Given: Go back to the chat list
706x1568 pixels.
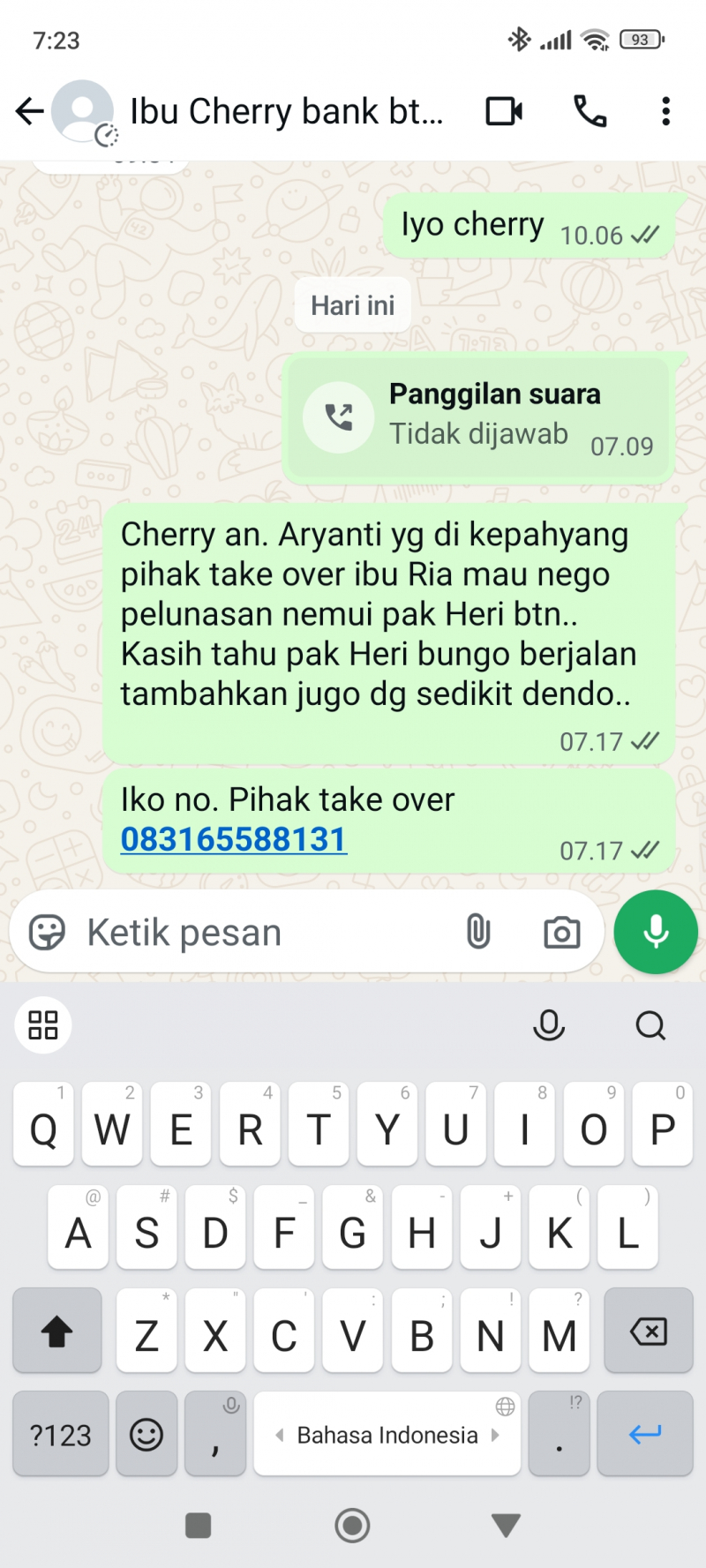Looking at the screenshot, I should pyautogui.click(x=29, y=111).
